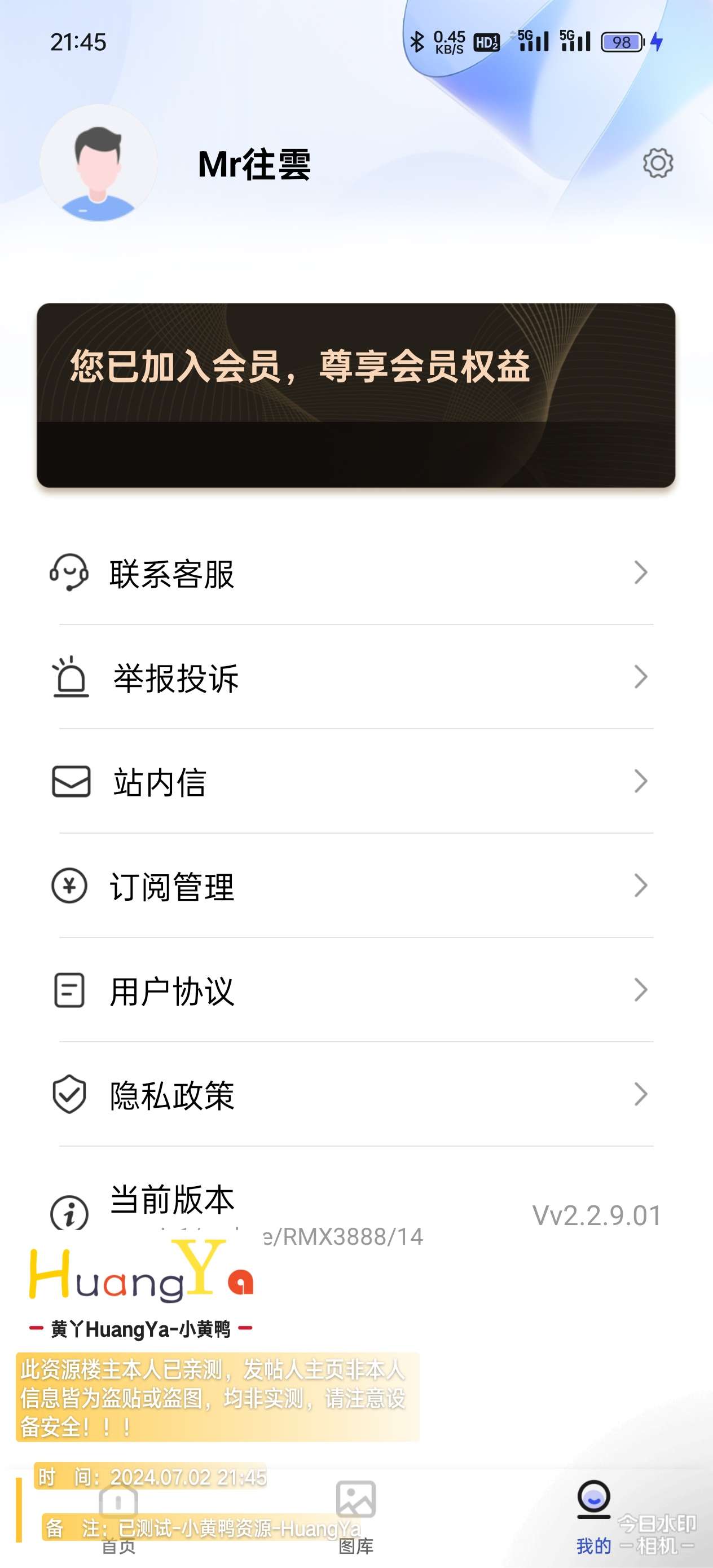Open the settings gear icon

click(x=658, y=163)
